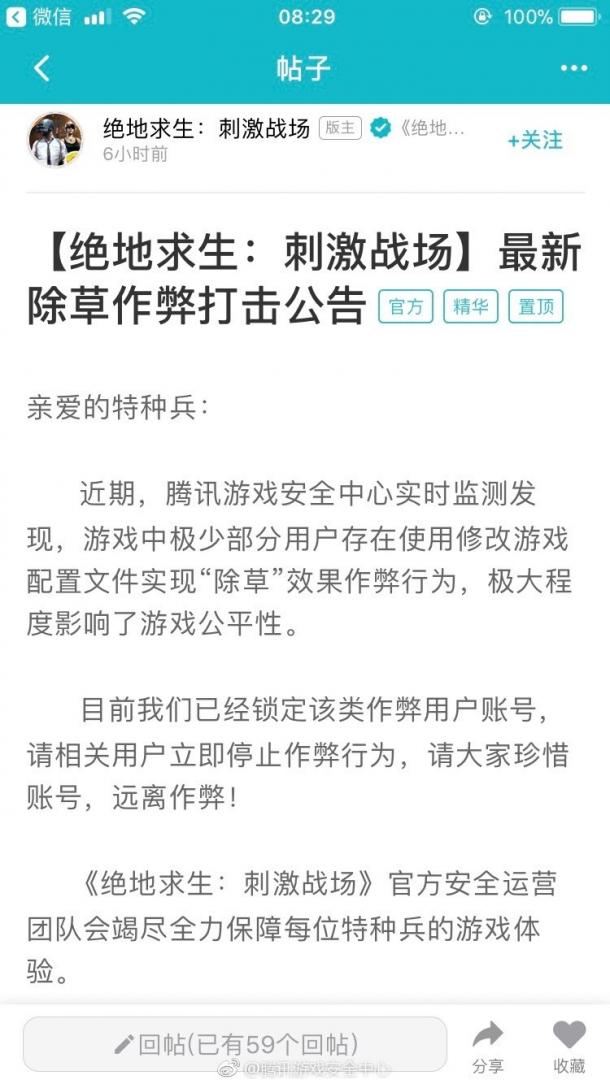Tap the 精华 tag
Image resolution: width=610 pixels, height=1084 pixels.
coord(471,306)
